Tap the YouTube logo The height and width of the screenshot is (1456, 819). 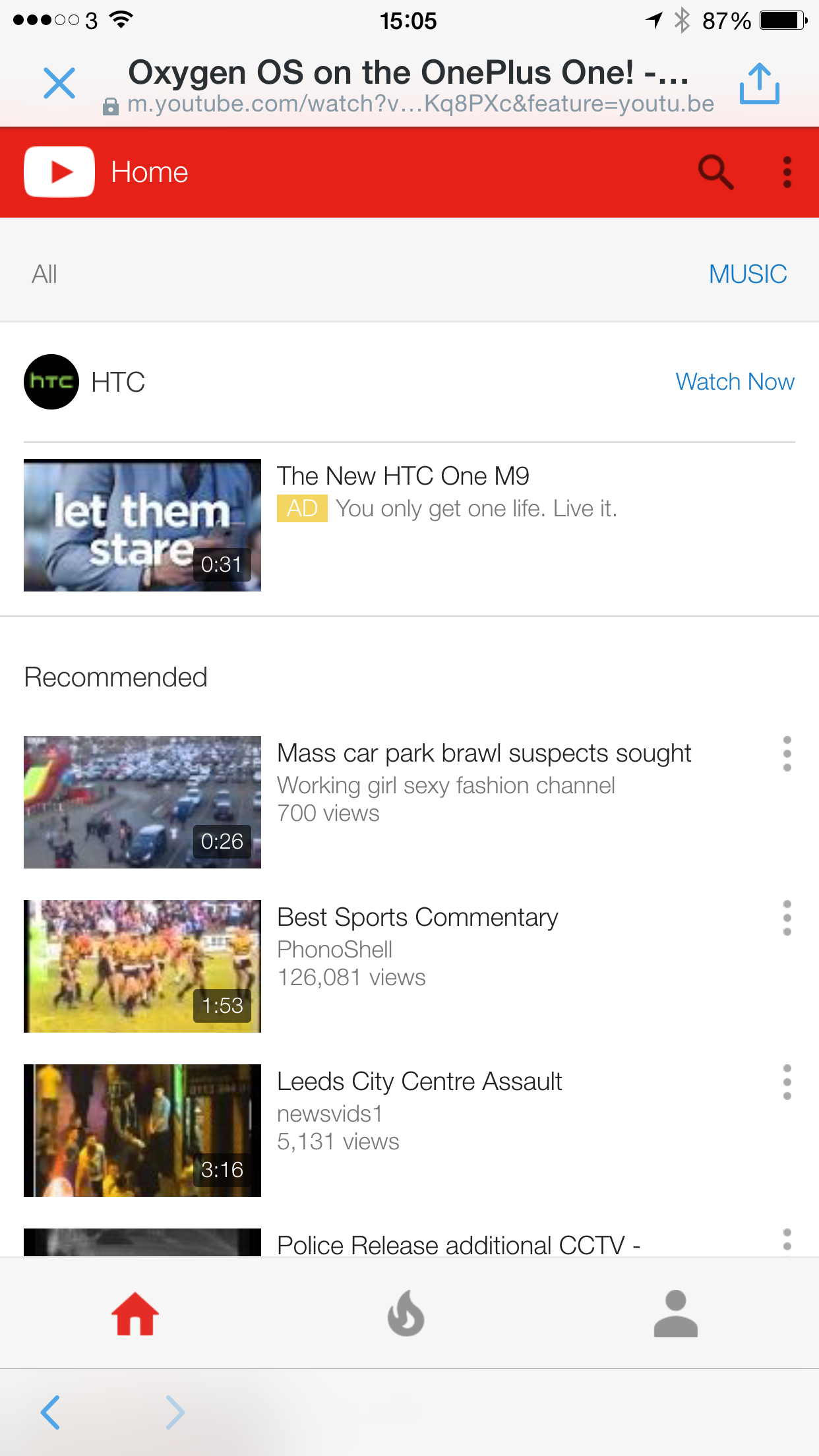click(59, 172)
